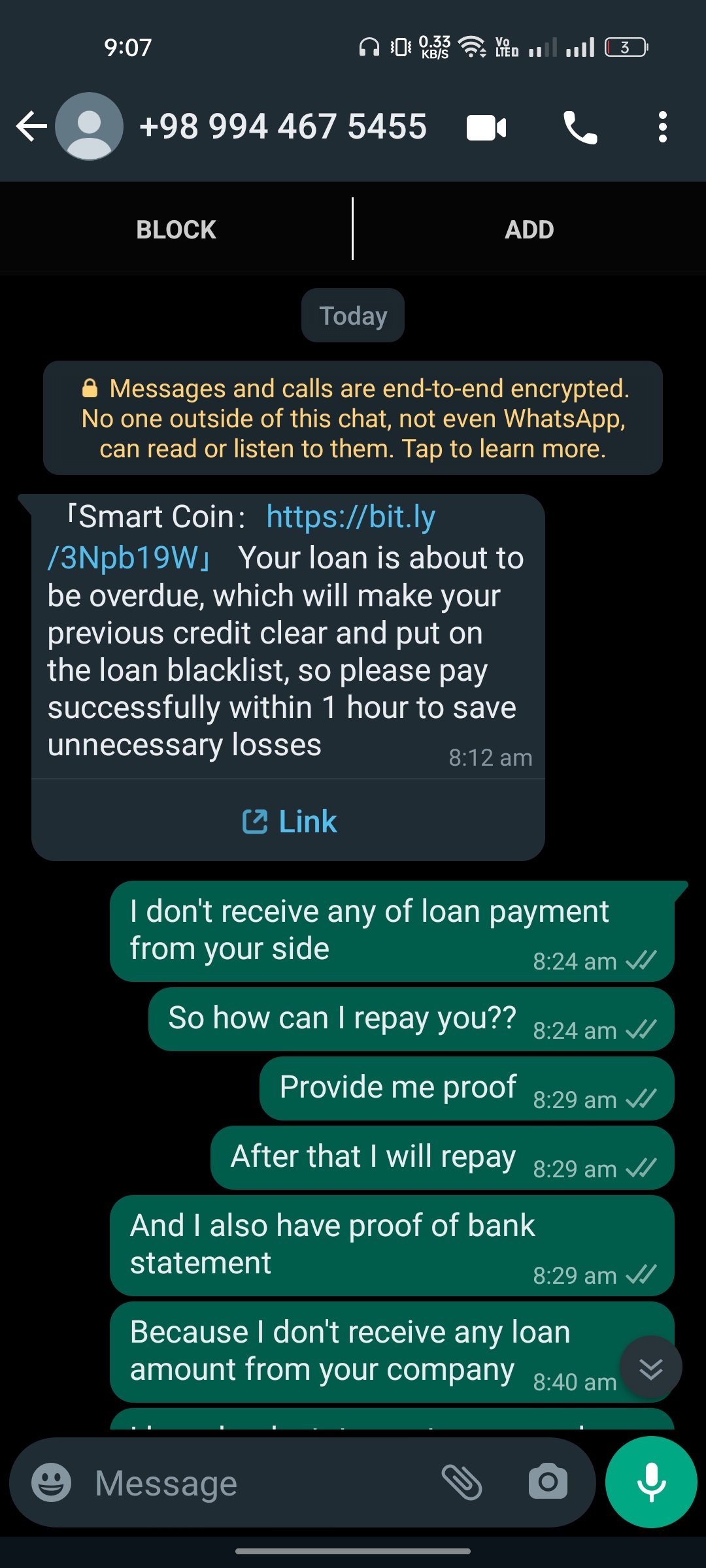
Task: Open the bit.ly link in the message
Action: (x=350, y=517)
